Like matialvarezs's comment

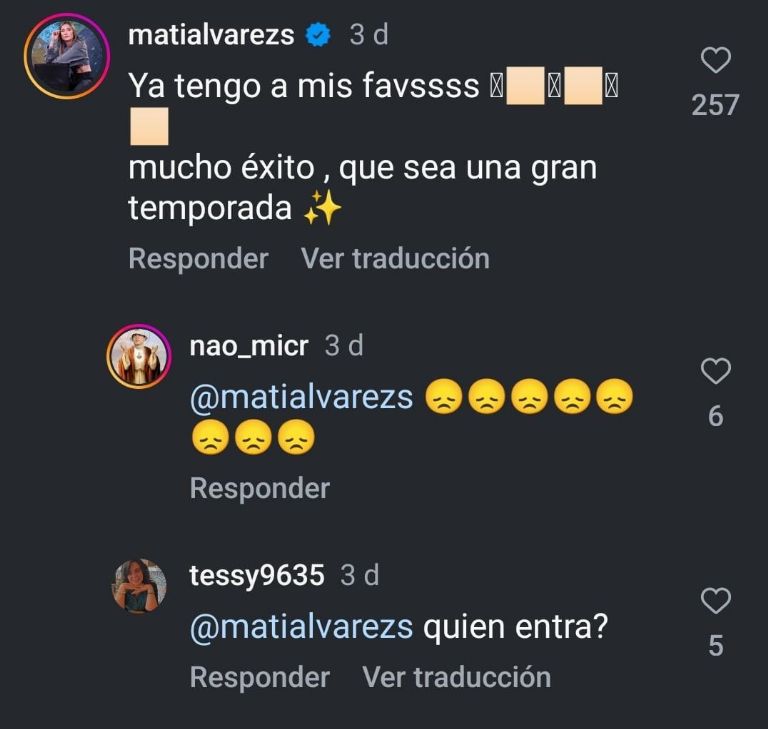click(x=715, y=62)
